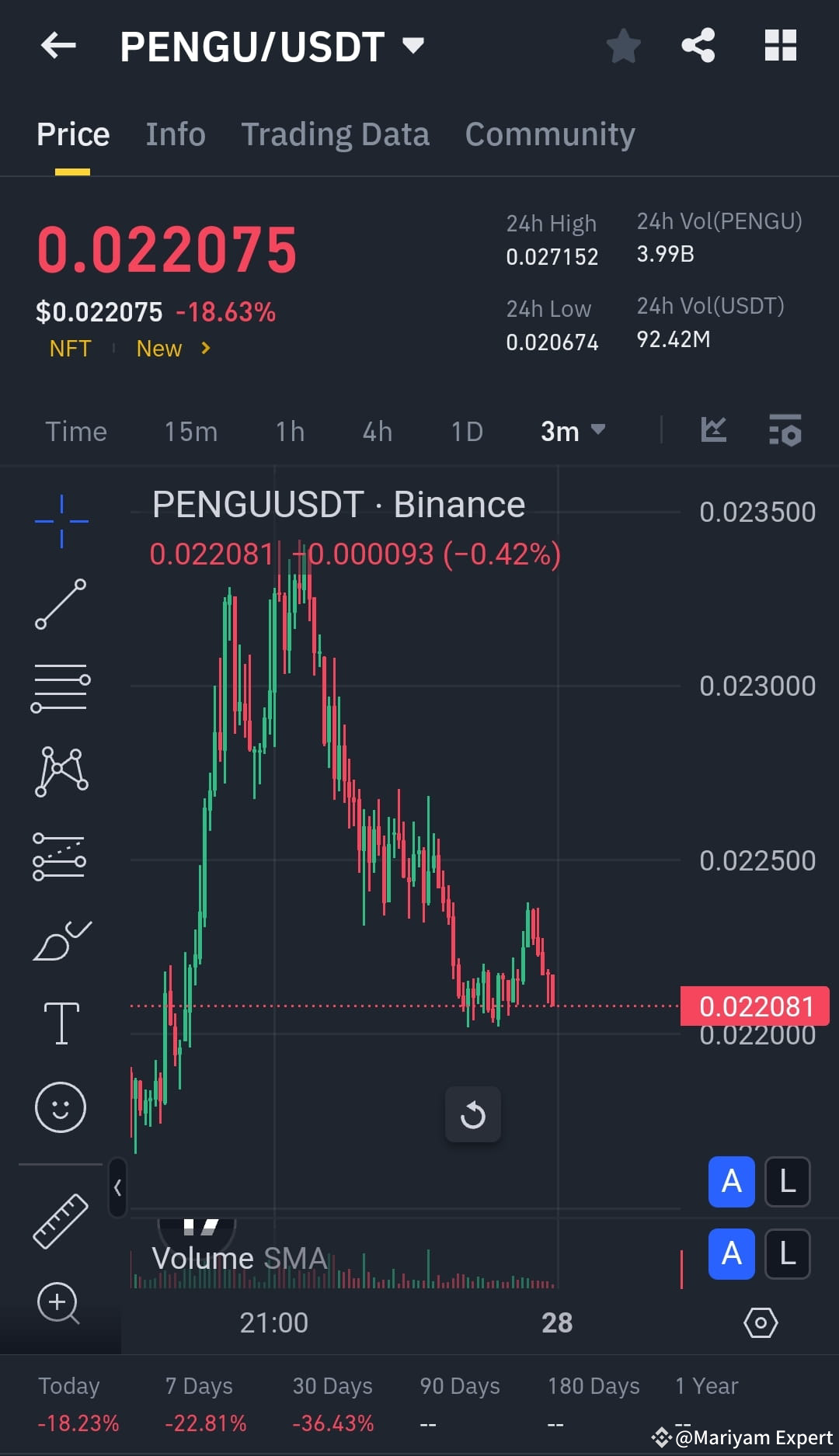Open the XABCD pattern tool
Viewport: 839px width, 1456px height.
tap(61, 770)
